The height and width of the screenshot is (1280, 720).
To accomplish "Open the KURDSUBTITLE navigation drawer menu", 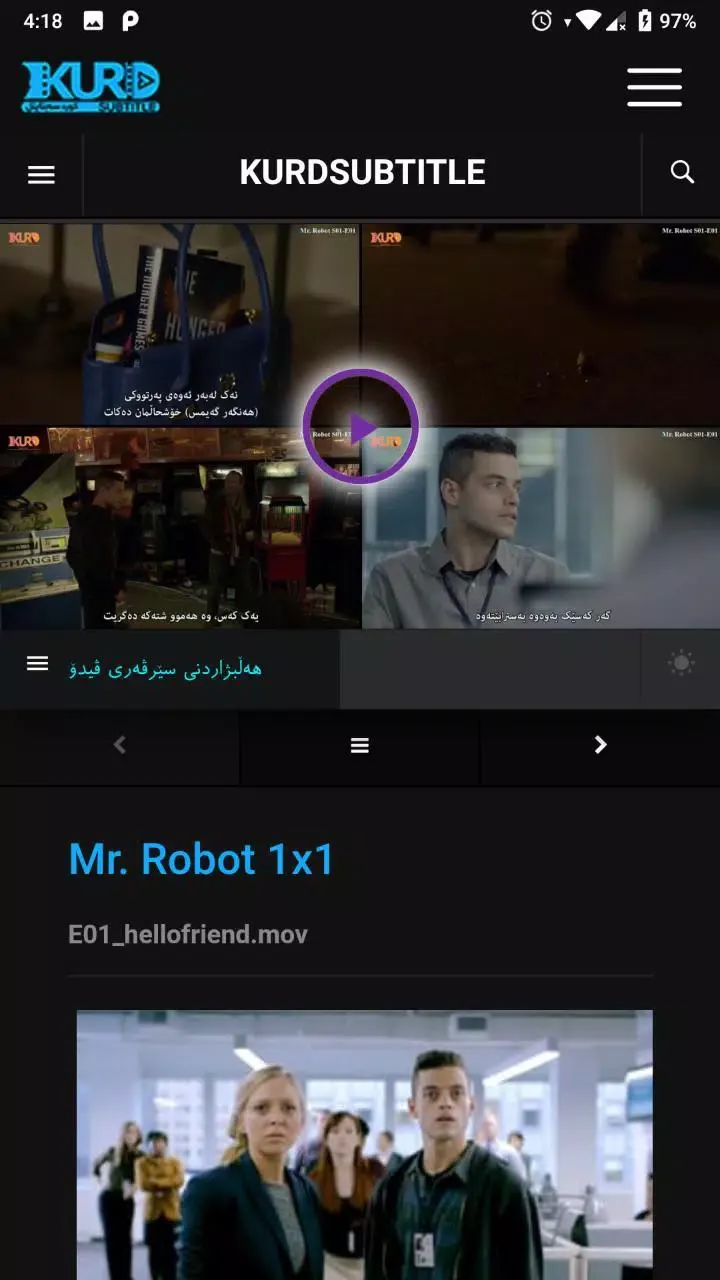I will tap(41, 174).
